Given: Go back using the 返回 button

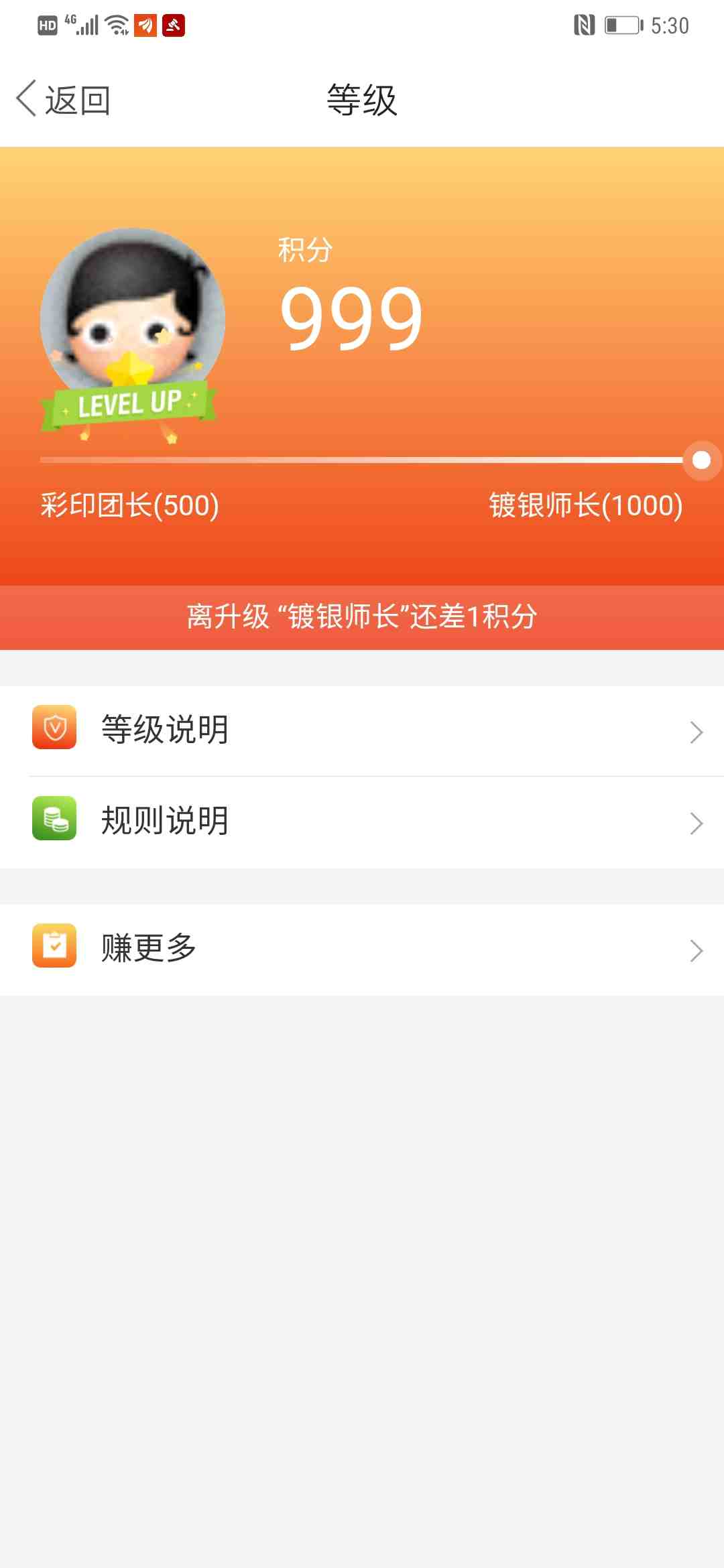Looking at the screenshot, I should point(64,101).
